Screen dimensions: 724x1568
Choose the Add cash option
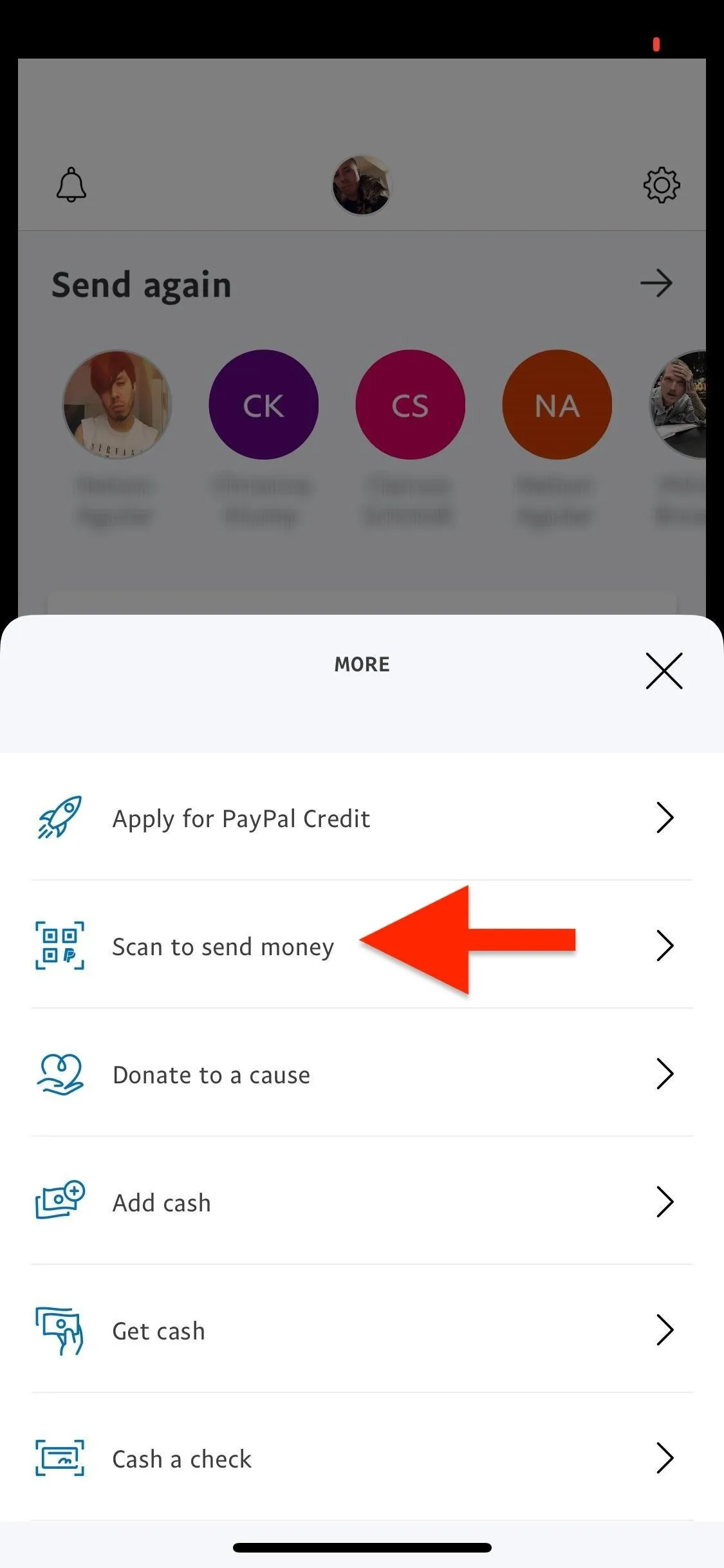click(362, 1201)
